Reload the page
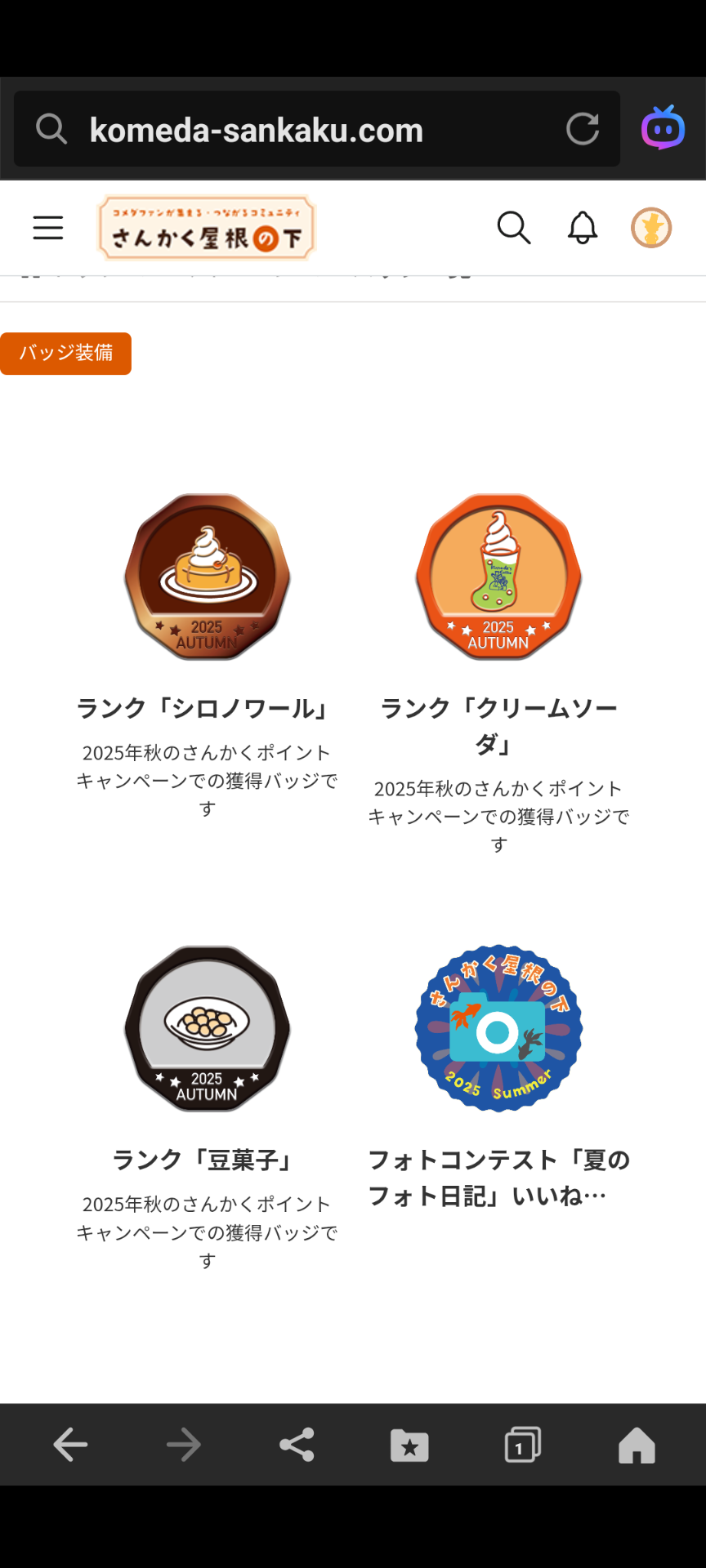This screenshot has height=1568, width=706. pos(583,129)
